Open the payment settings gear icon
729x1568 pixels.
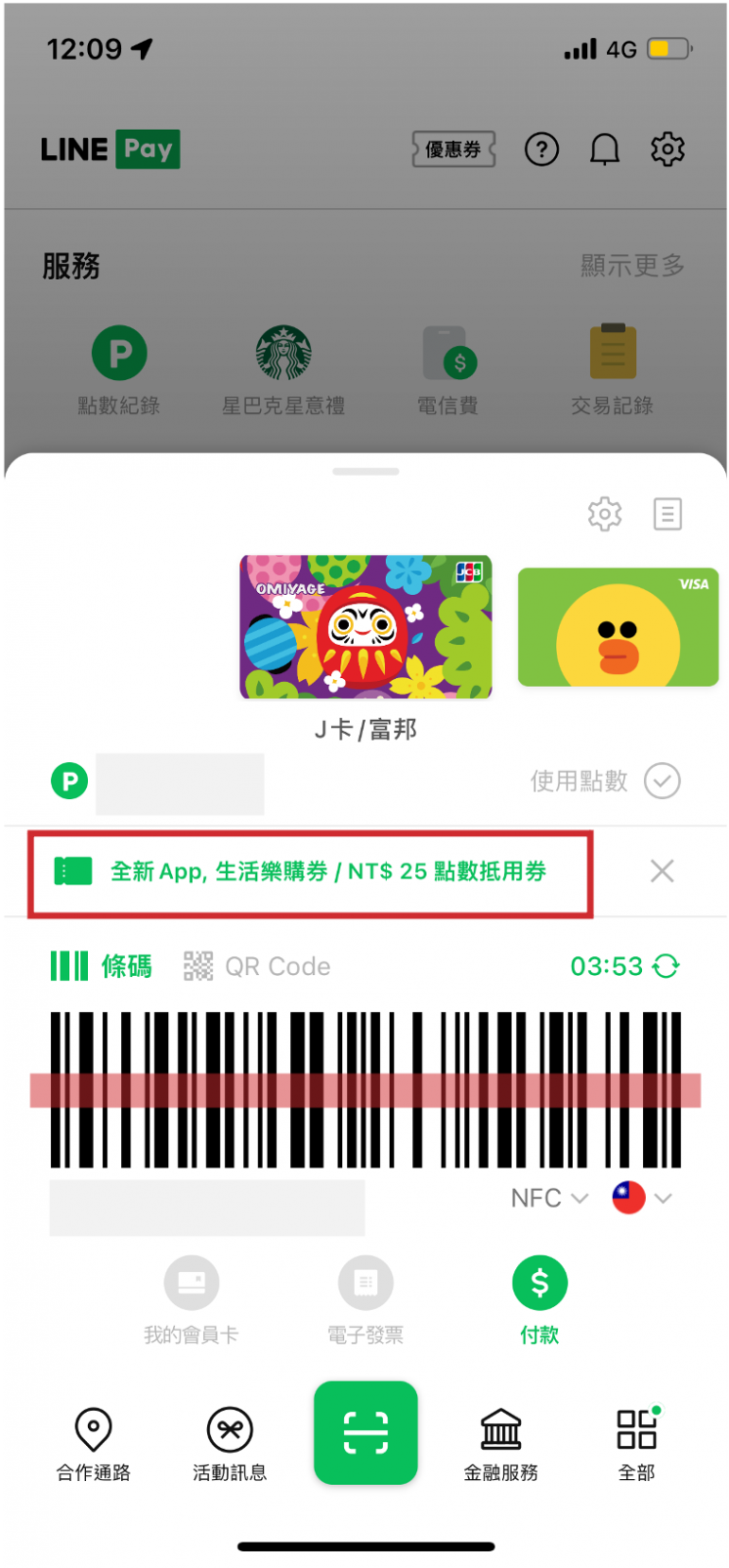pos(604,514)
